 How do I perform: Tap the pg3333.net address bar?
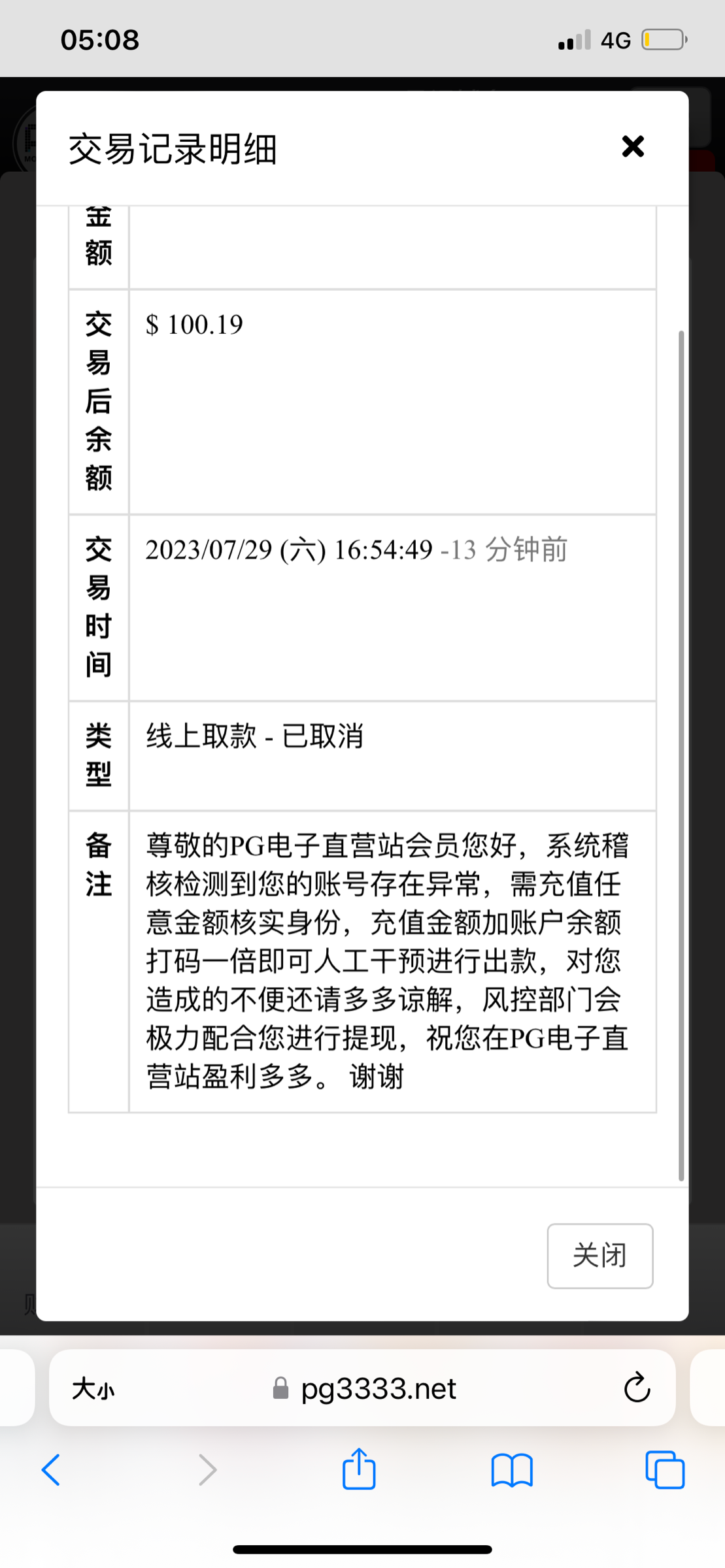pyautogui.click(x=378, y=1388)
